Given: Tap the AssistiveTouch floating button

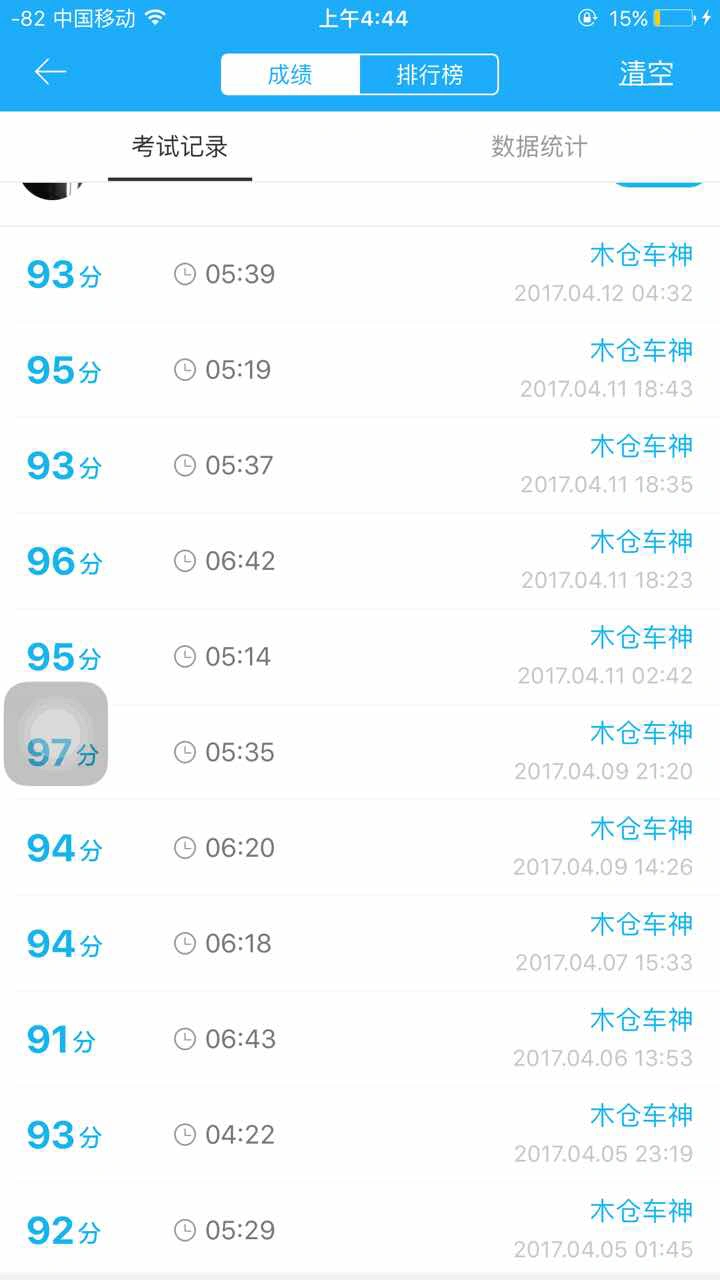Looking at the screenshot, I should tap(56, 733).
